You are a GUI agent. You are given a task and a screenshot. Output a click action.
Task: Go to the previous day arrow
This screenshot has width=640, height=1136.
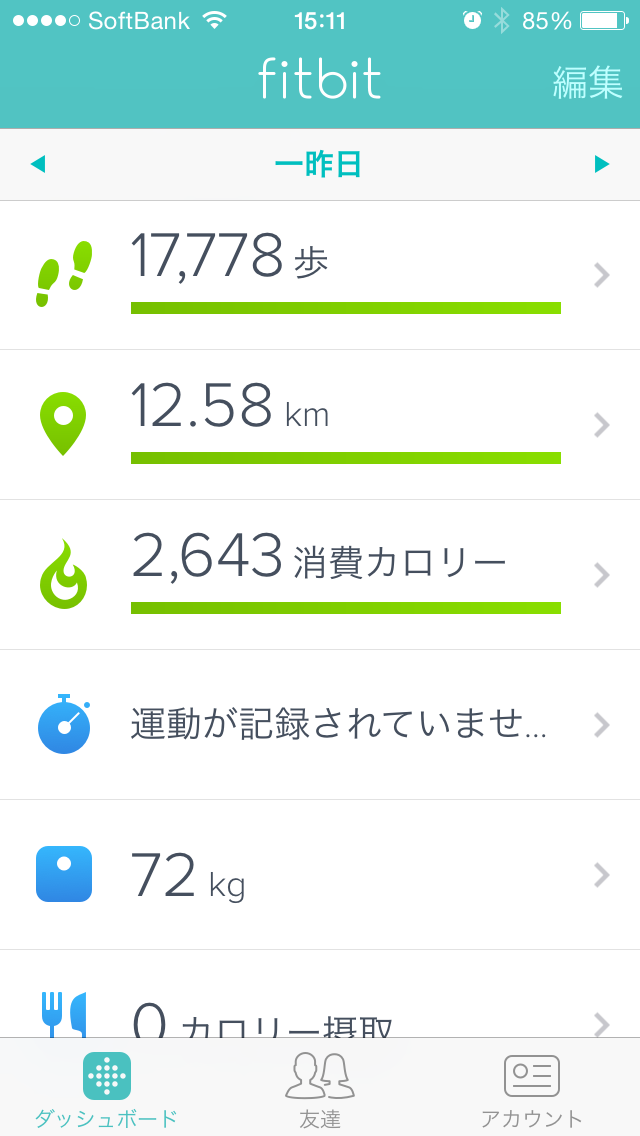coord(38,165)
